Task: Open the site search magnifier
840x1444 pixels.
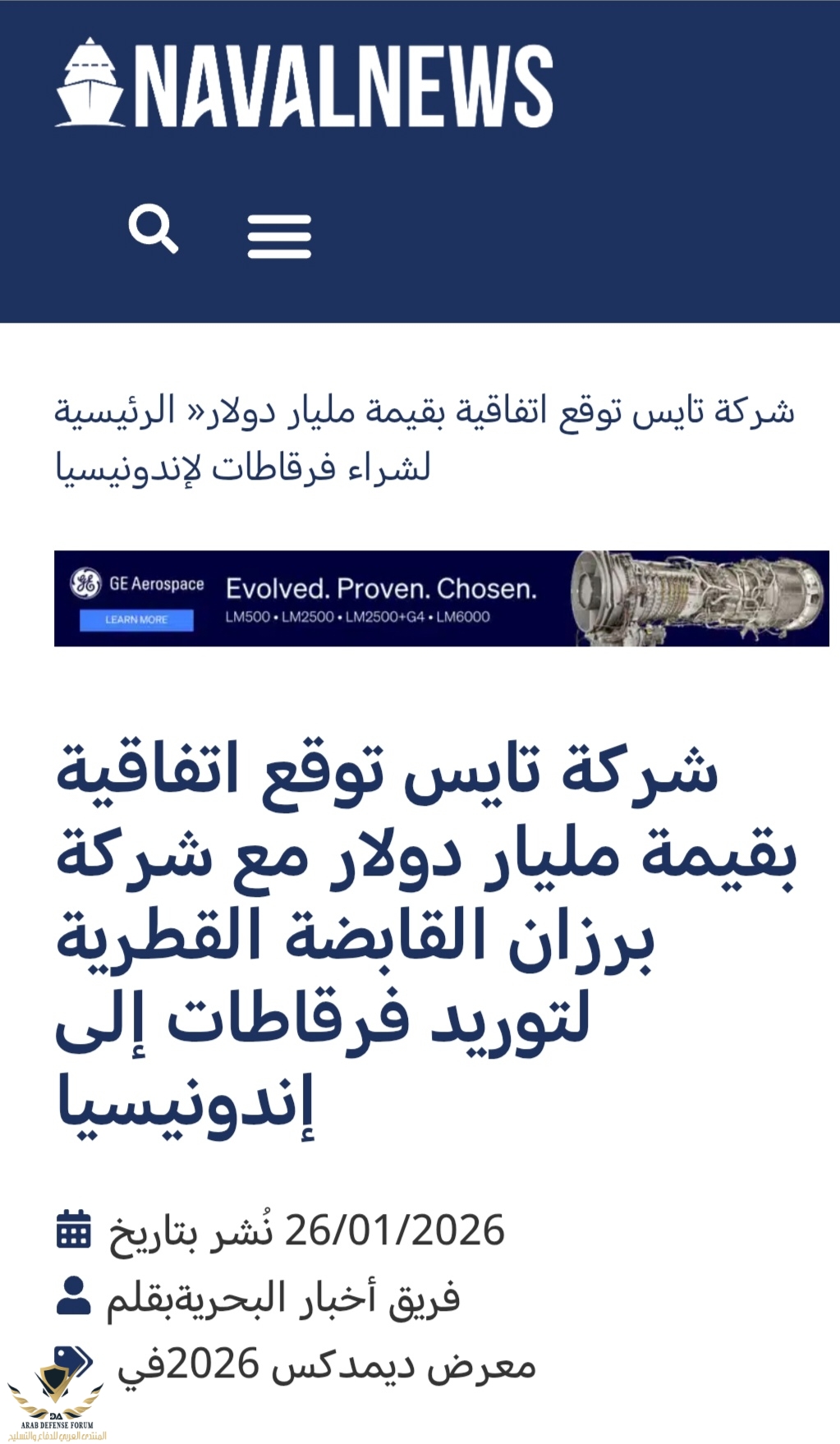Action: click(x=154, y=230)
